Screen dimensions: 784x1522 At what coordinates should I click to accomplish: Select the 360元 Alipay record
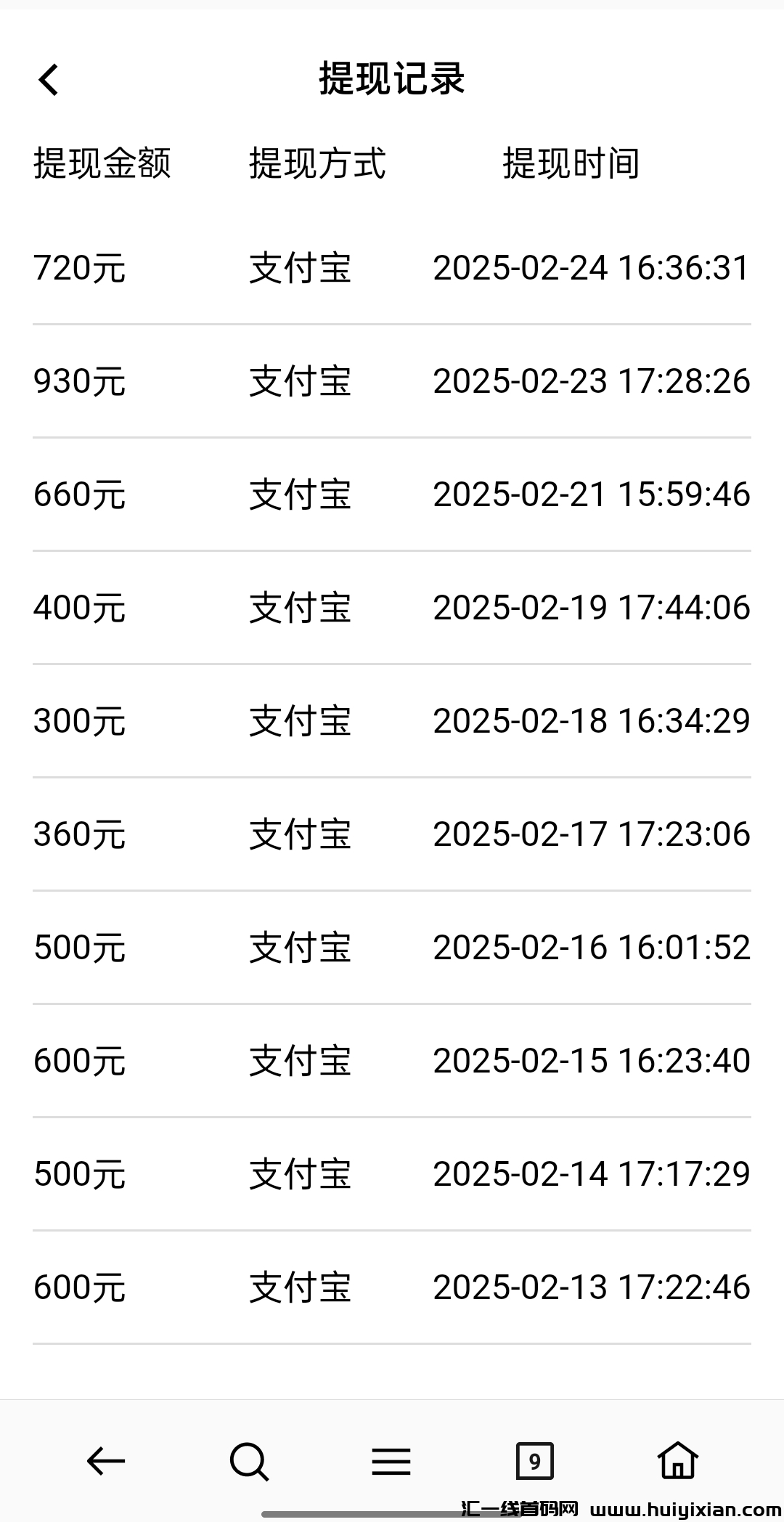tap(79, 834)
